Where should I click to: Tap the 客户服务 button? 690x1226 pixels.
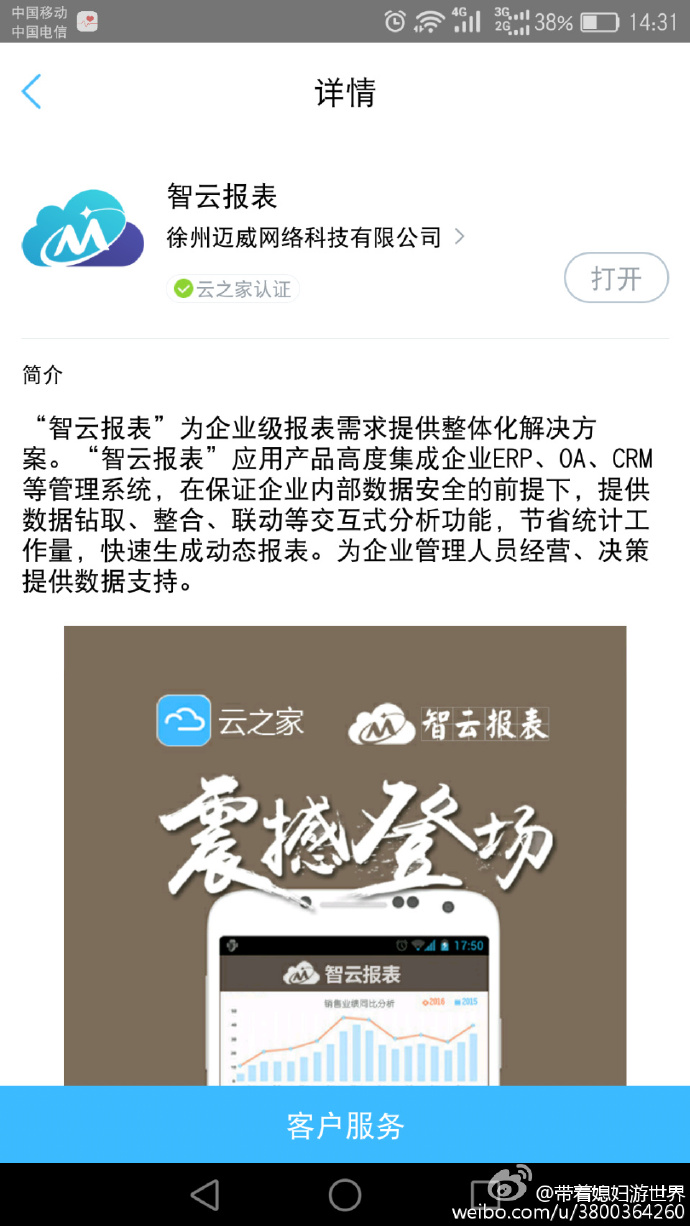pos(345,1125)
